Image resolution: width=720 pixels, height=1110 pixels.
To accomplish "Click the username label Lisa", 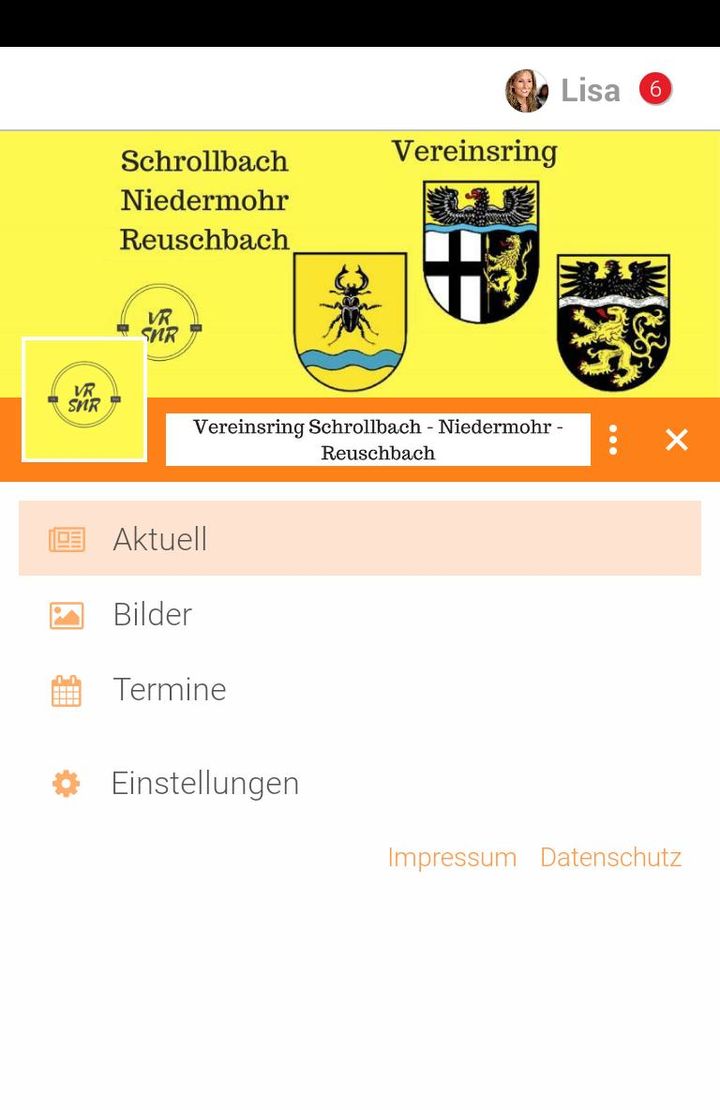I will 588,90.
